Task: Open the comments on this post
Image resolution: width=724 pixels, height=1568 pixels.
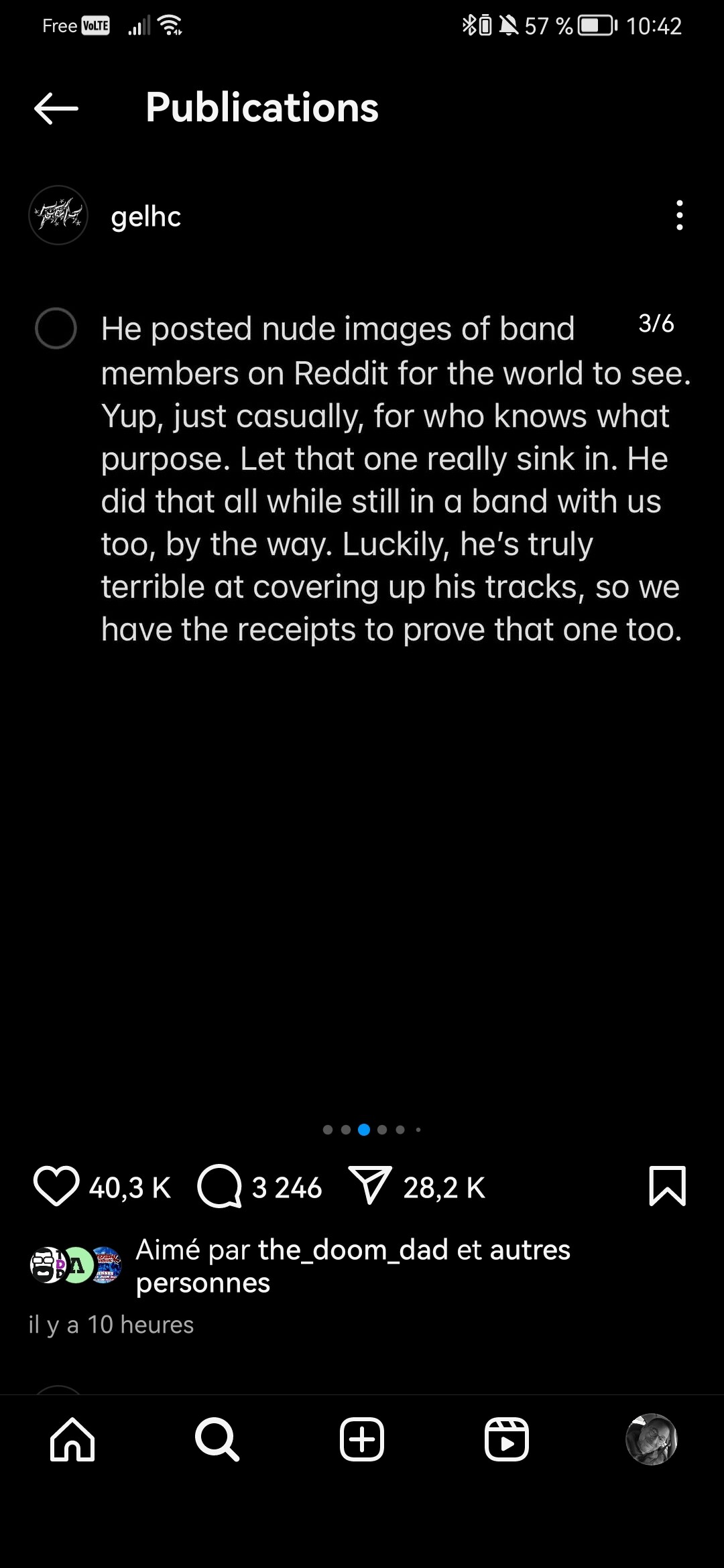Action: coord(219,1187)
